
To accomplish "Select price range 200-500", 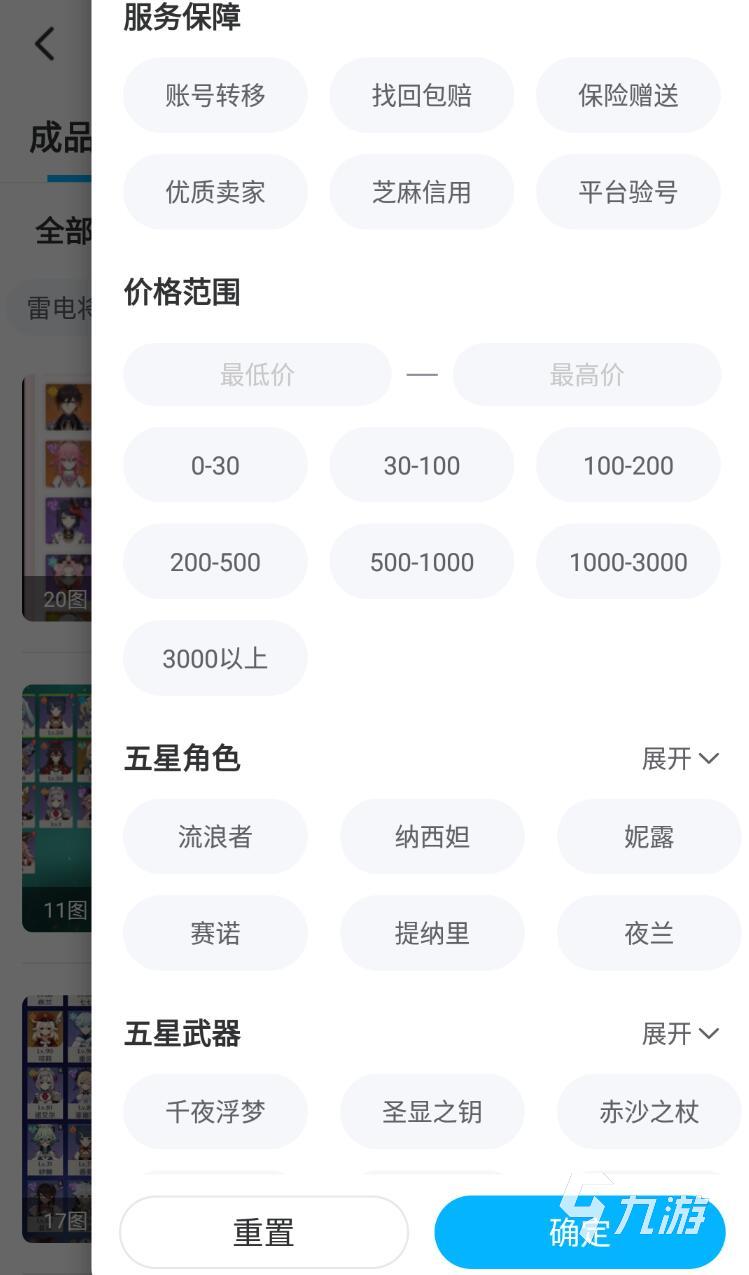I will click(215, 562).
